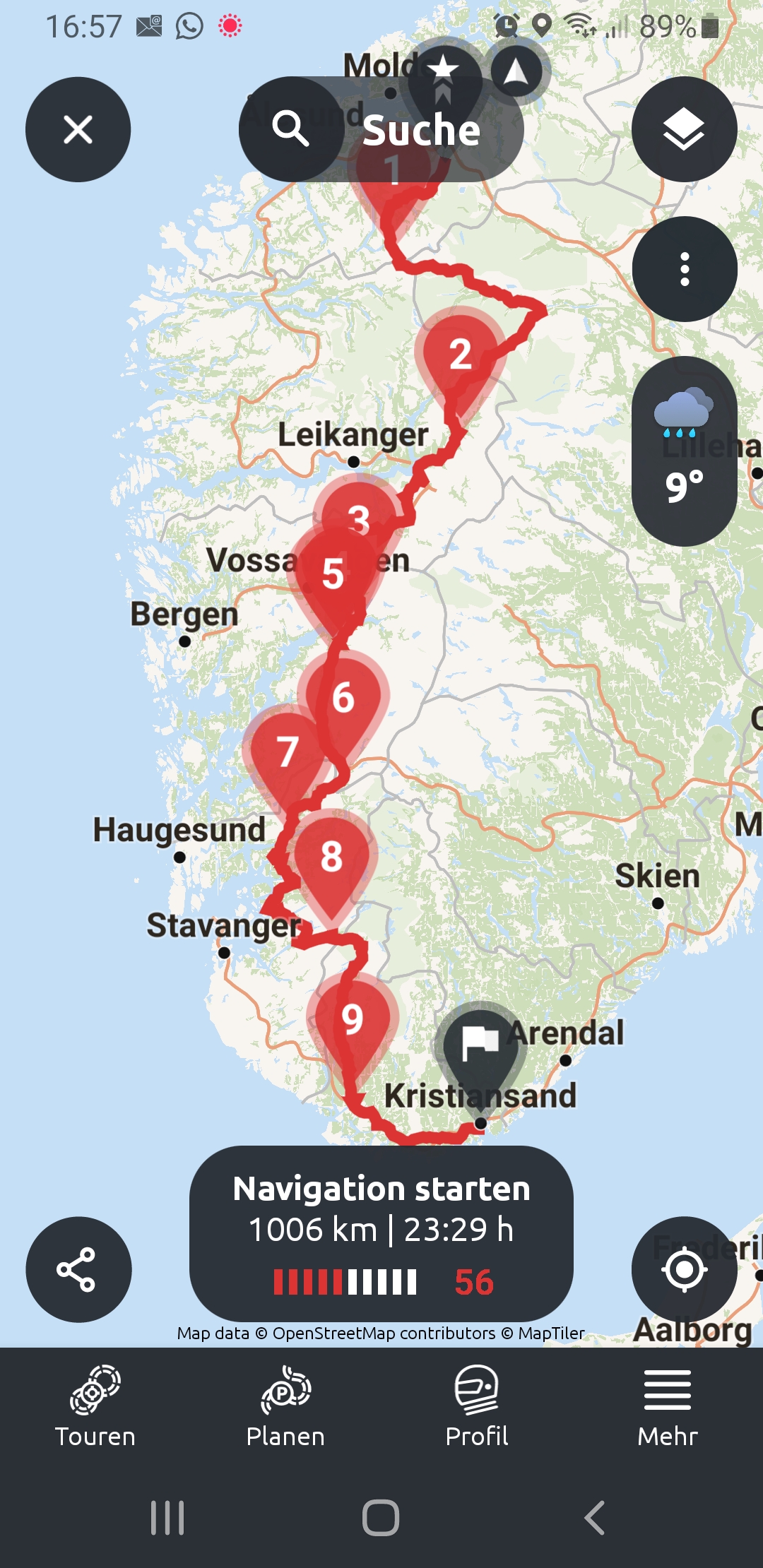
Task: Switch to the Touren tab
Action: pyautogui.click(x=95, y=1407)
